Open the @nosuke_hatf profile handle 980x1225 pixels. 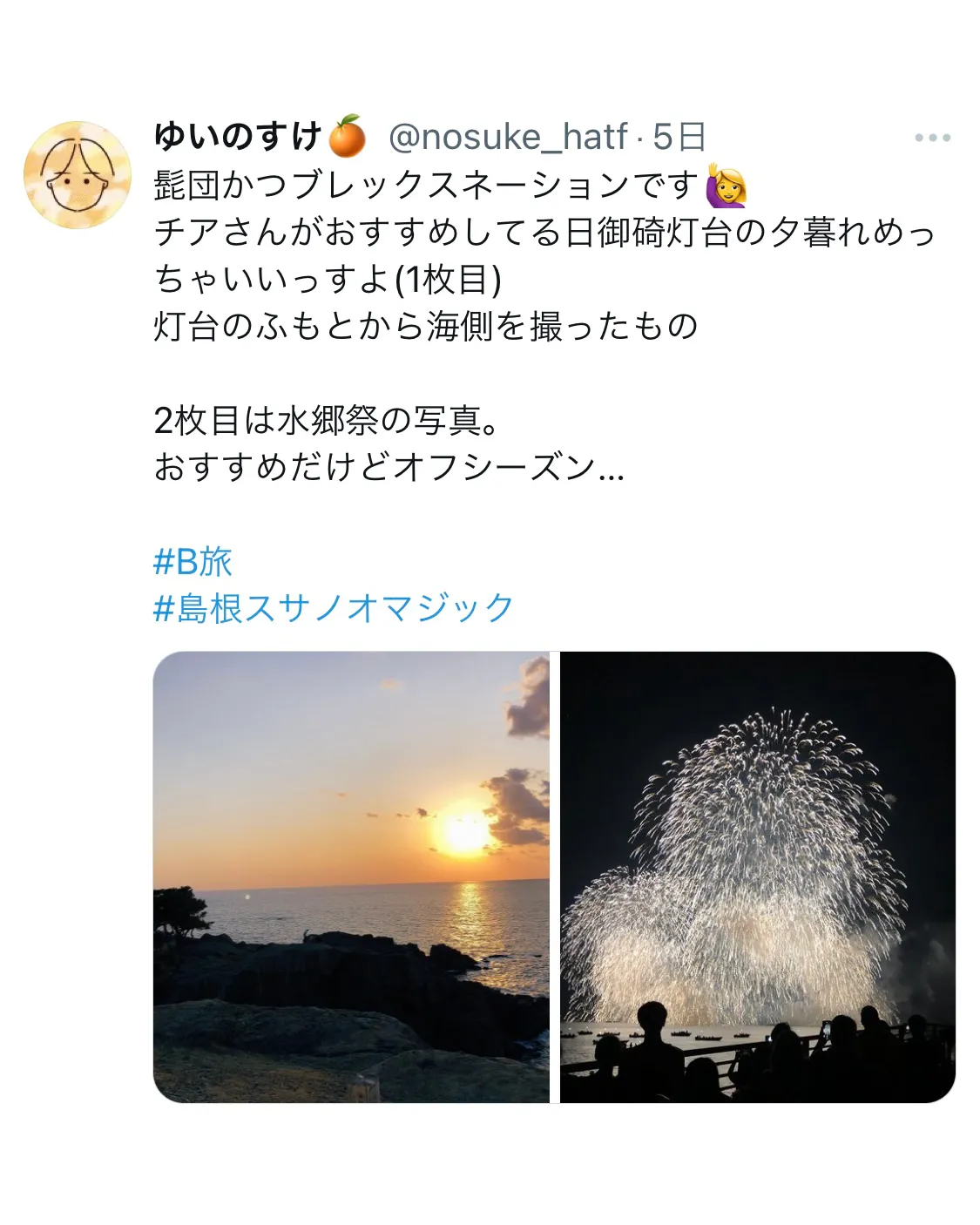click(508, 137)
